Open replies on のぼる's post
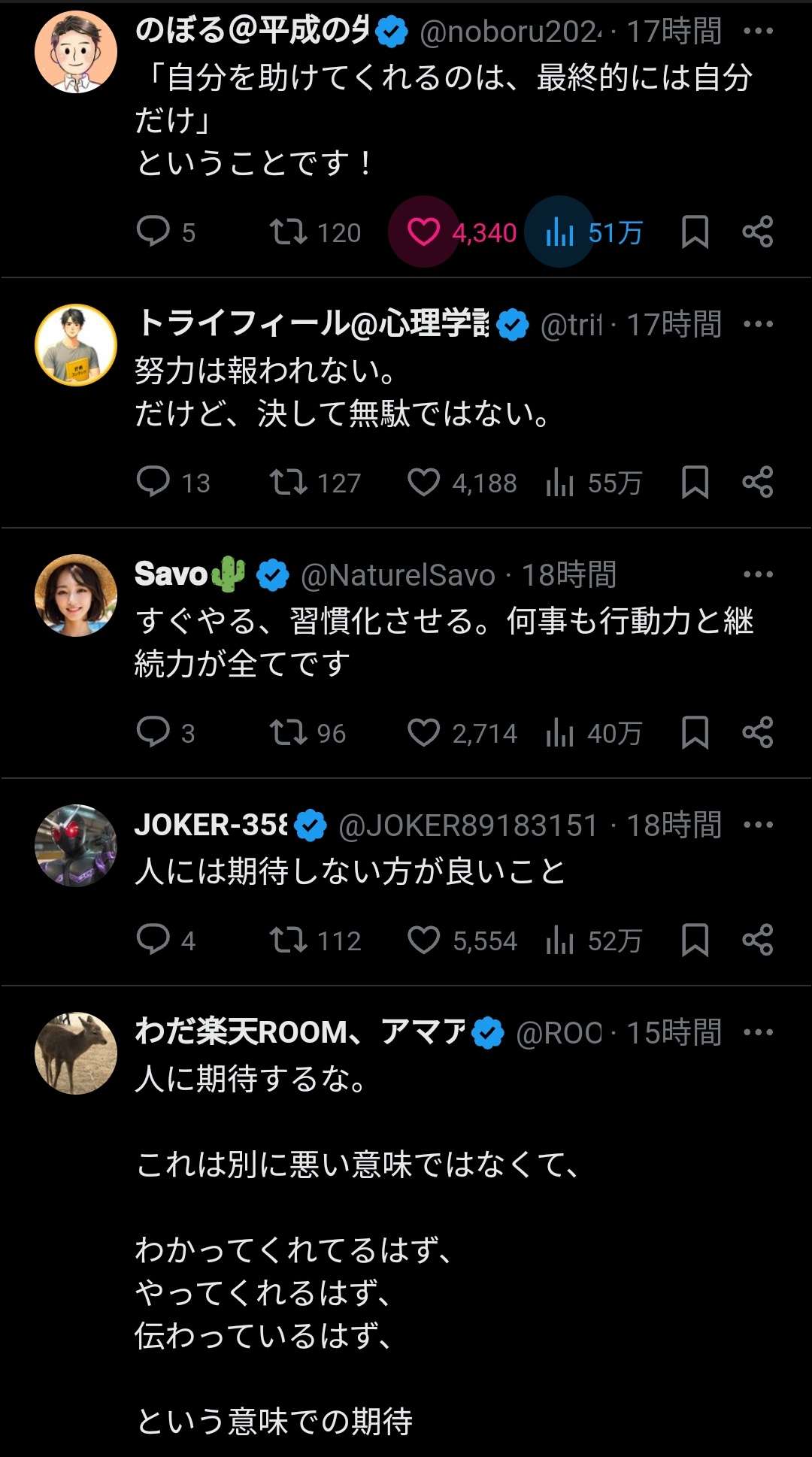 (153, 232)
